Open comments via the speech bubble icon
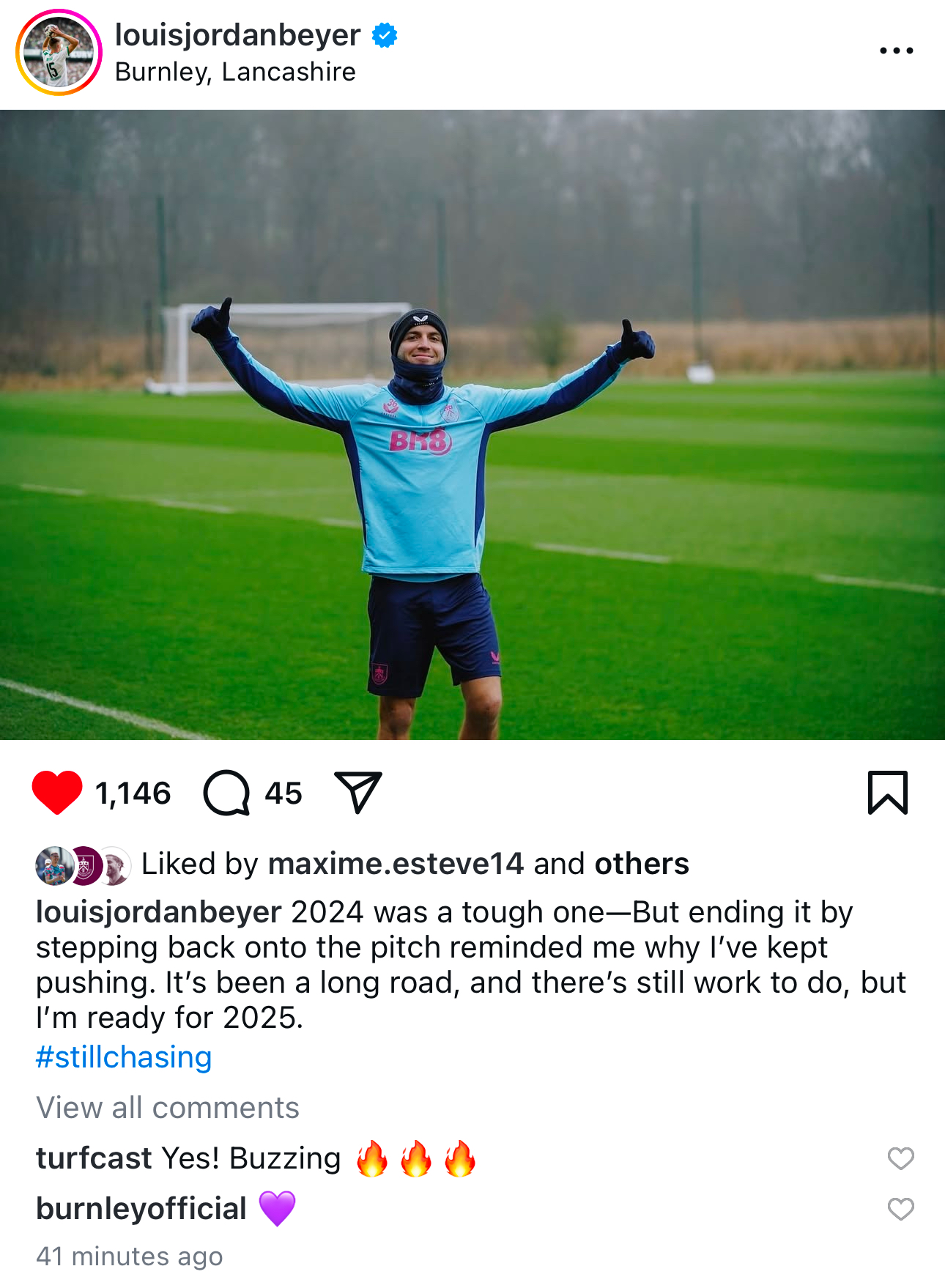Viewport: 945px width, 1288px height. (226, 793)
